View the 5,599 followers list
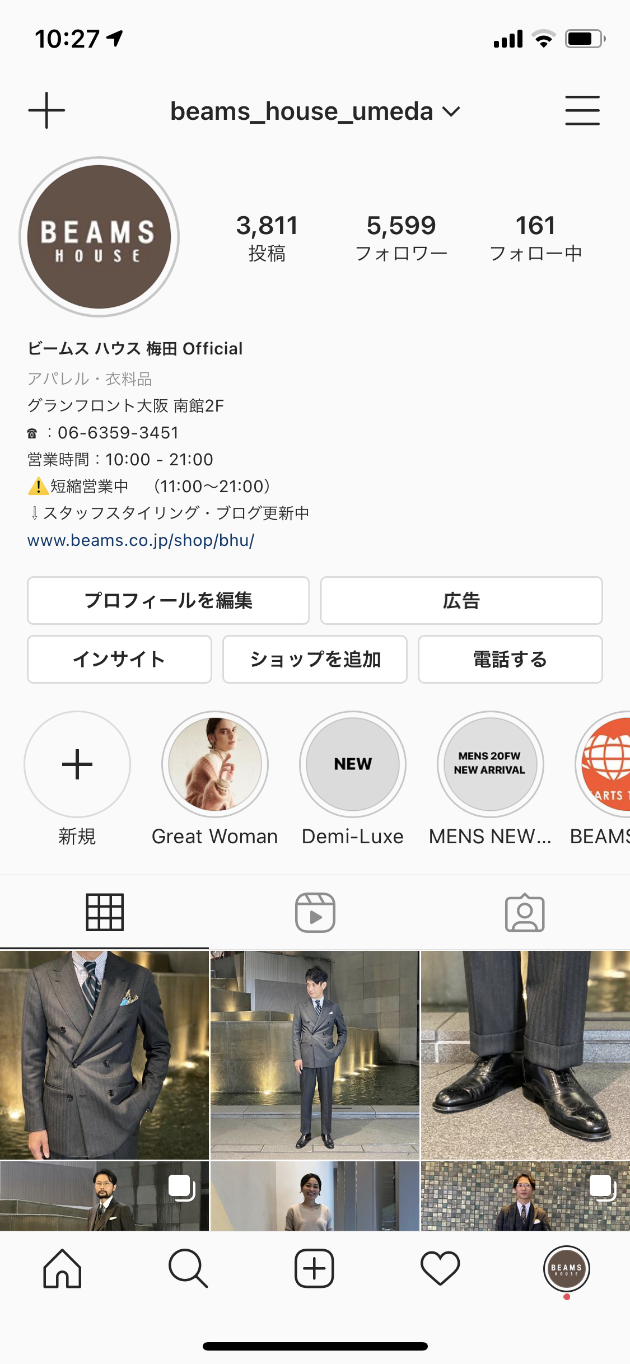The width and height of the screenshot is (630, 1364). click(401, 238)
